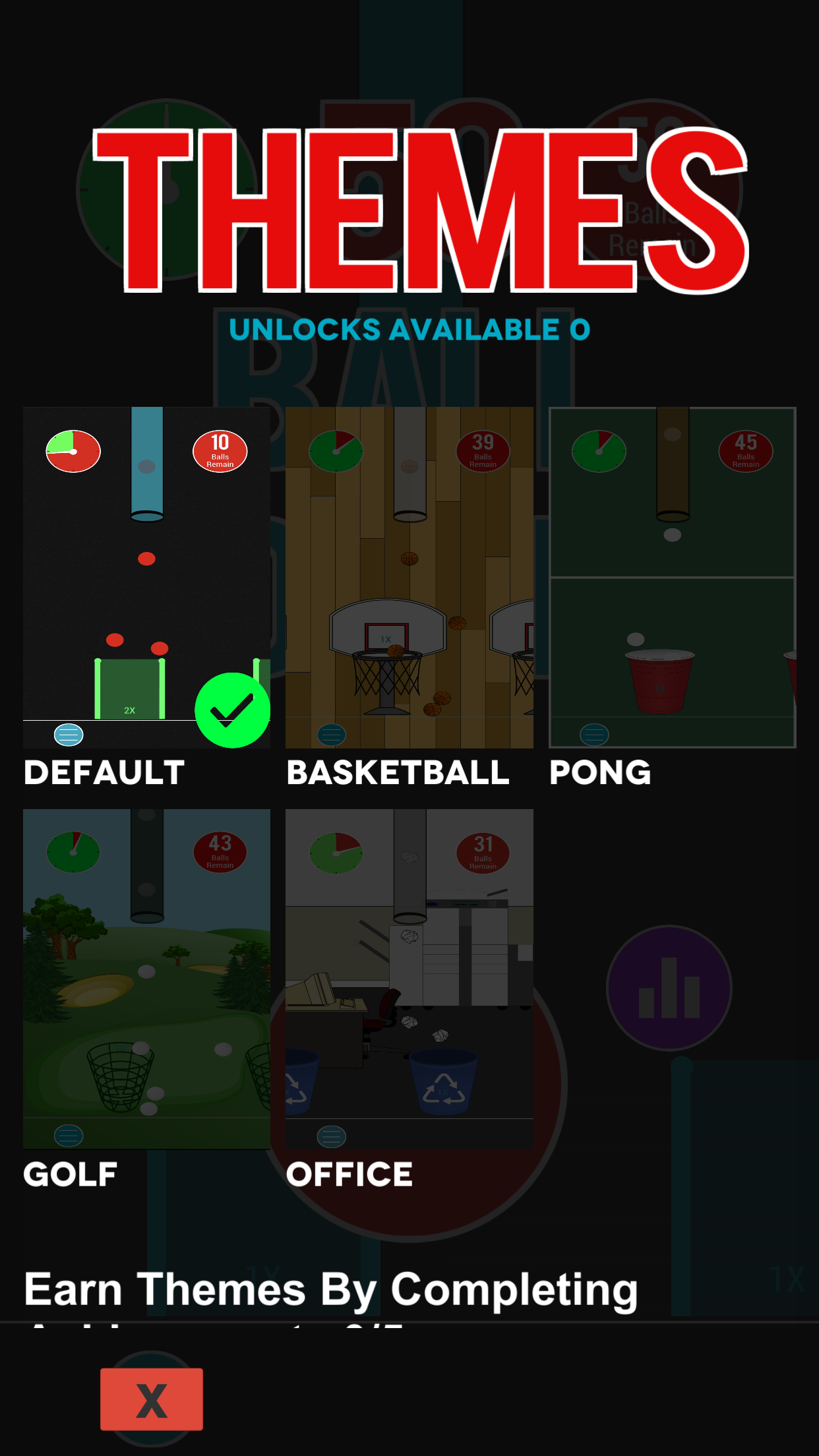Choose the Basketball theme

[x=409, y=577]
